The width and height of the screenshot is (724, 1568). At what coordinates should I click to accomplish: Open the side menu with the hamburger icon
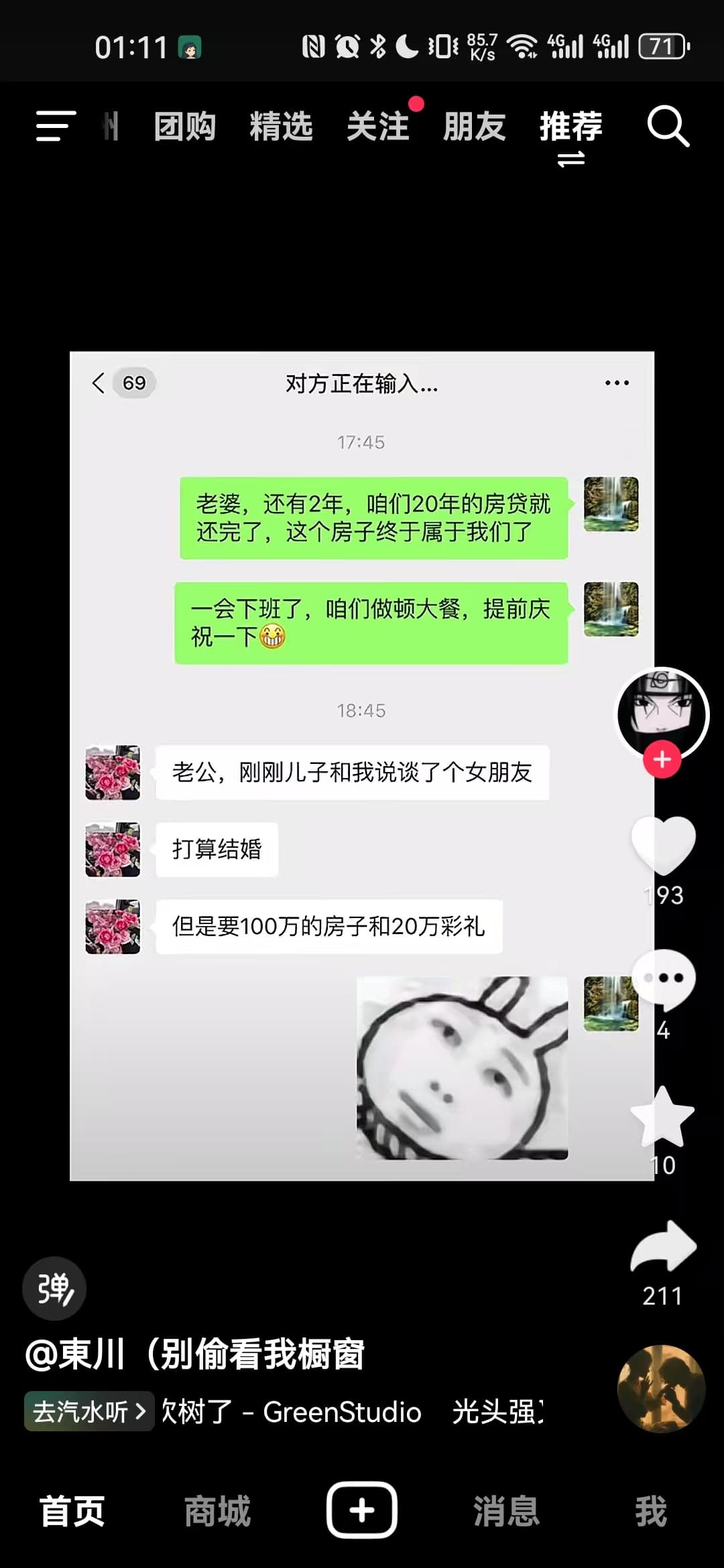pyautogui.click(x=56, y=126)
